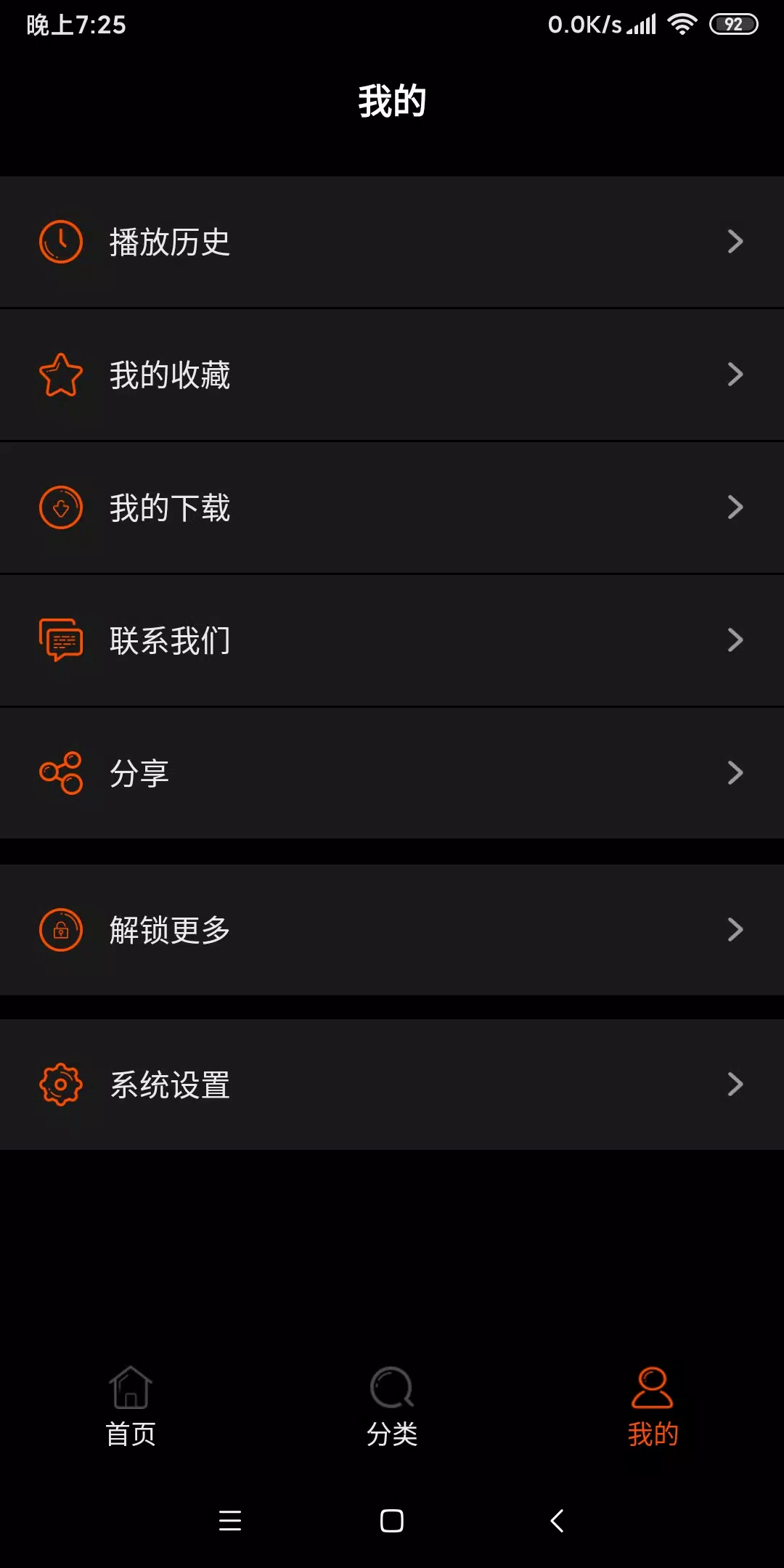Open 解锁更多 unlock more
This screenshot has height=1568, width=784.
click(x=392, y=929)
